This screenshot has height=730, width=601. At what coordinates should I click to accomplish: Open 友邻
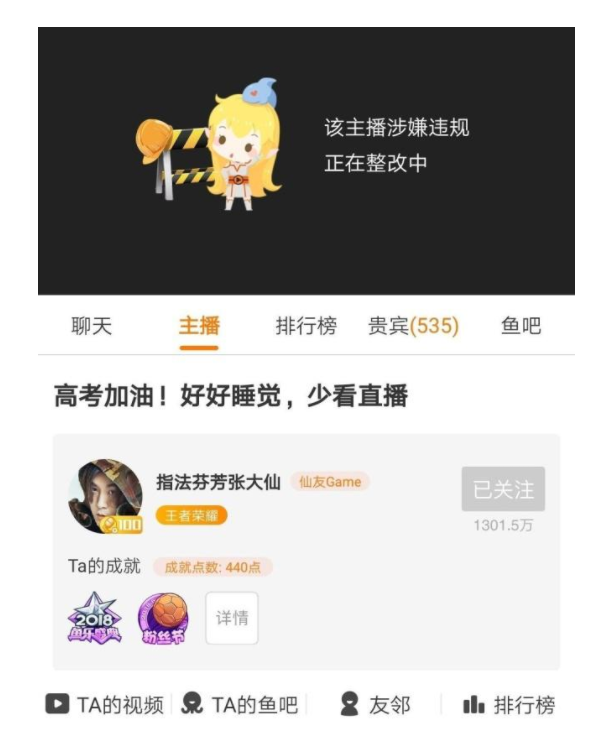(375, 705)
